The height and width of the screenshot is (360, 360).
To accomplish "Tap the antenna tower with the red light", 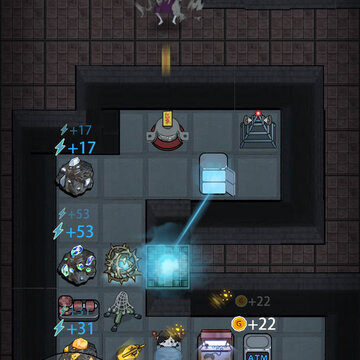I will coord(258,130).
